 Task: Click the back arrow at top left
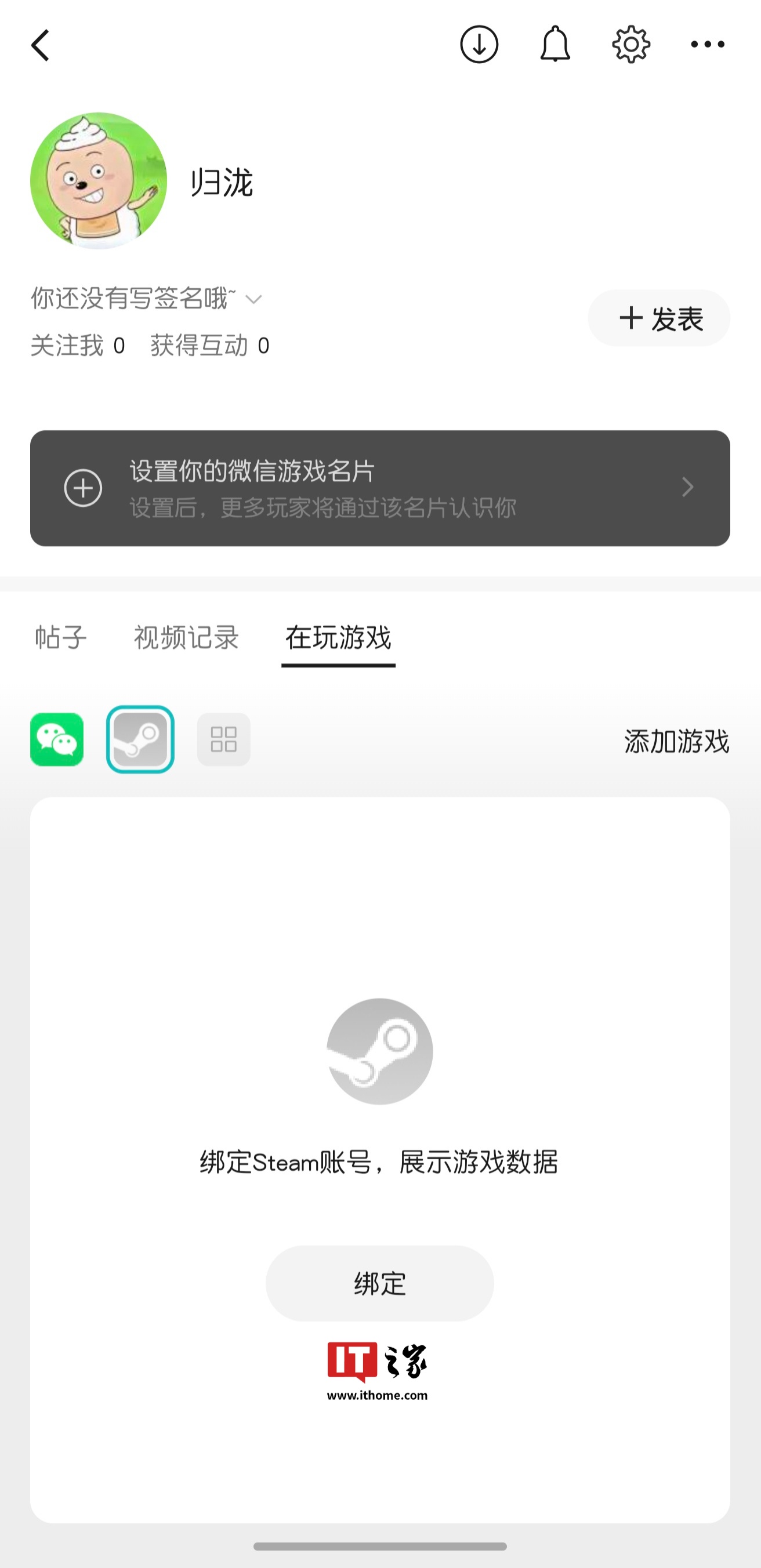[x=39, y=45]
